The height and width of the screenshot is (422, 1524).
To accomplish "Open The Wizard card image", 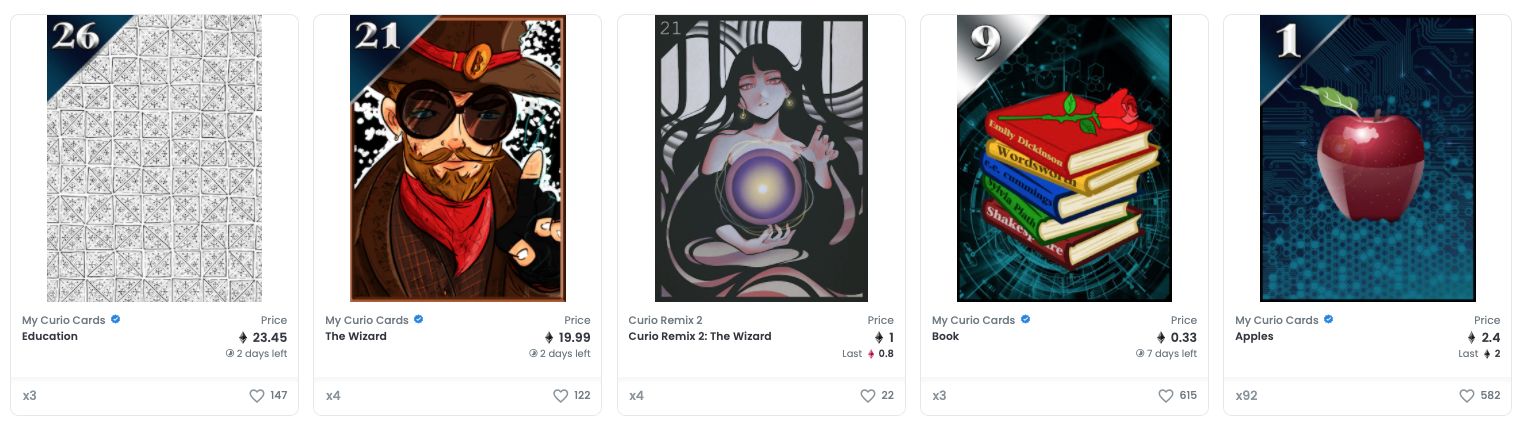I will 457,158.
